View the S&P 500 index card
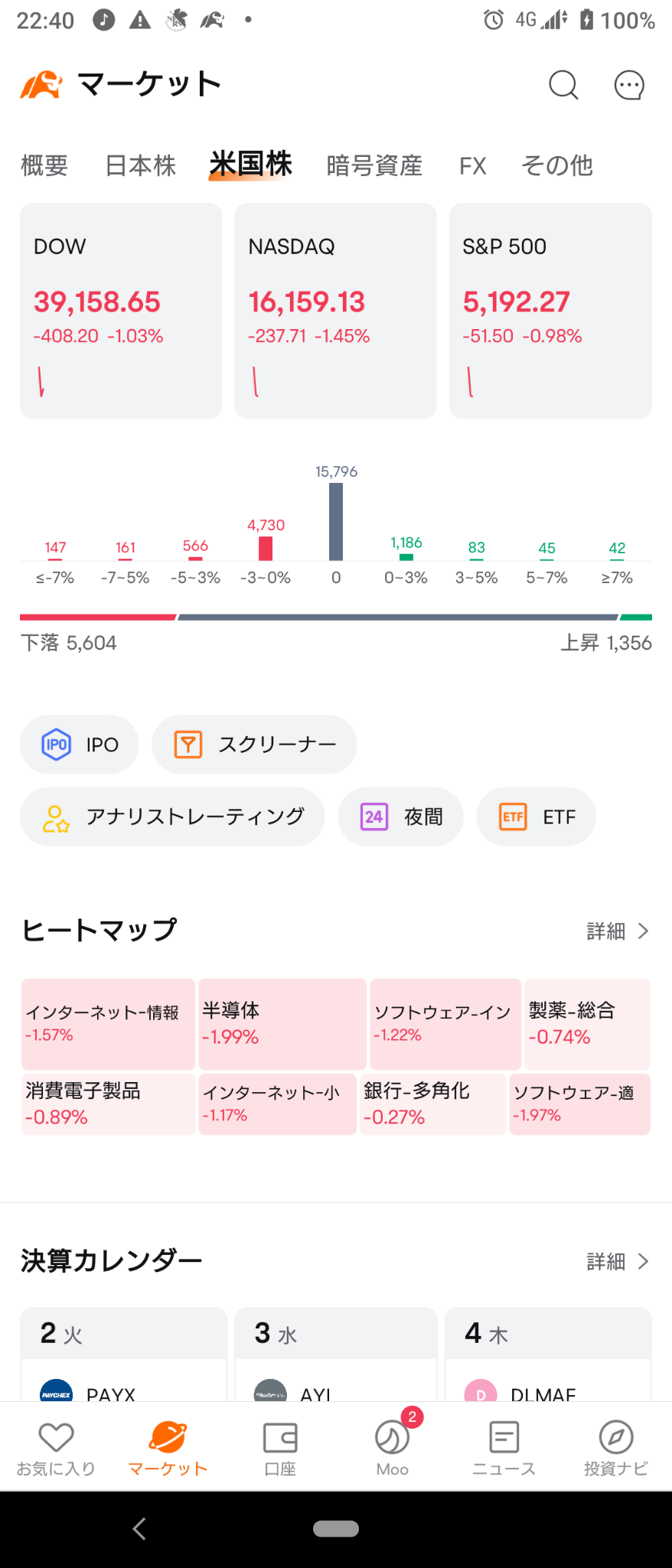Screen dimensions: 672x1568 tap(550, 311)
